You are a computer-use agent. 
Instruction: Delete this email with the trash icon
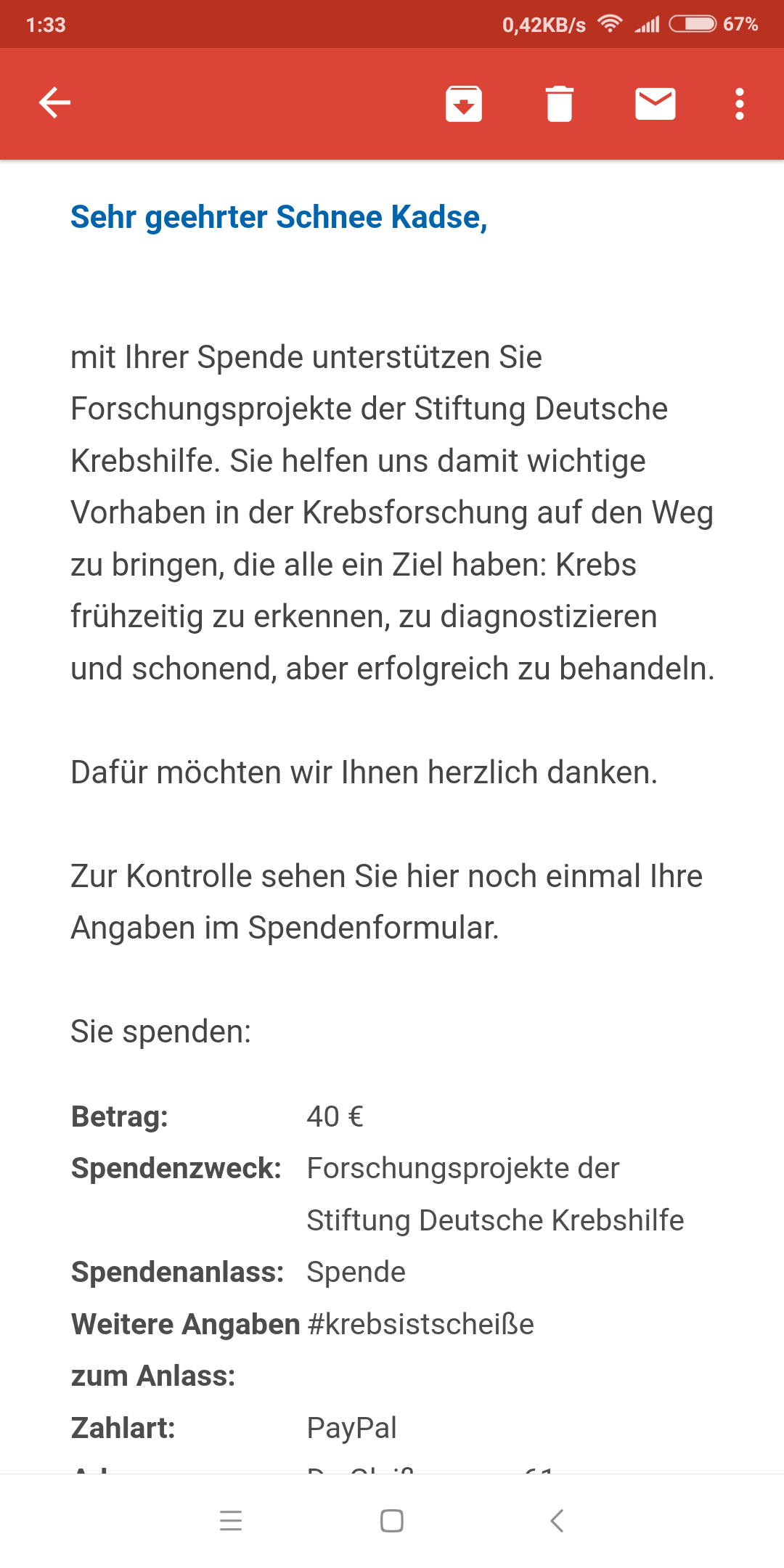click(560, 103)
